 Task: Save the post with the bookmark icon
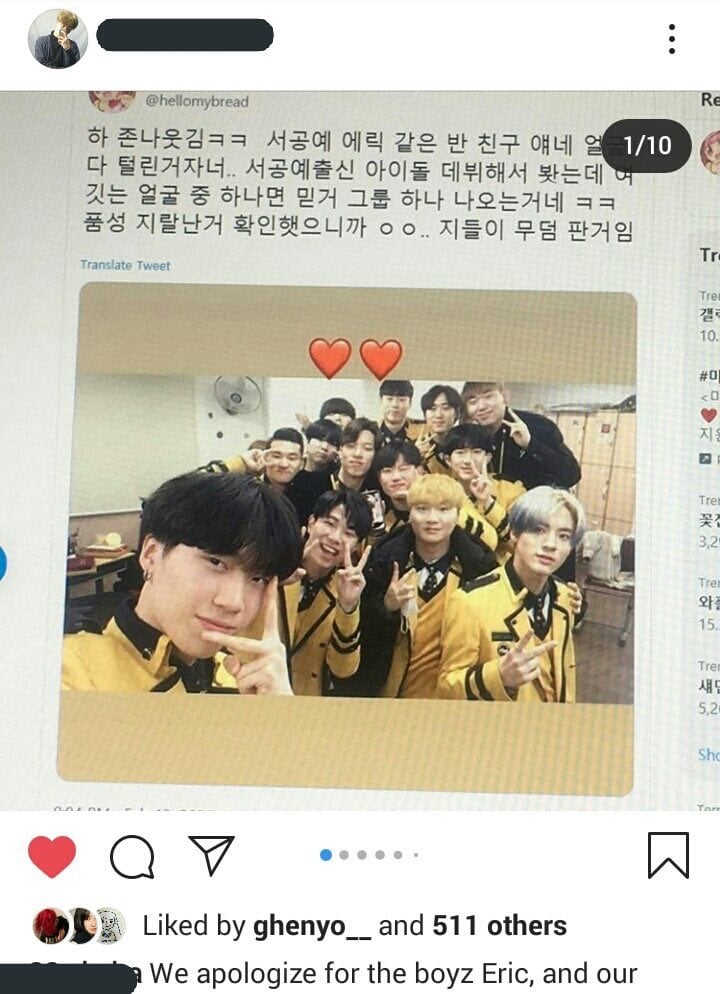click(x=668, y=856)
